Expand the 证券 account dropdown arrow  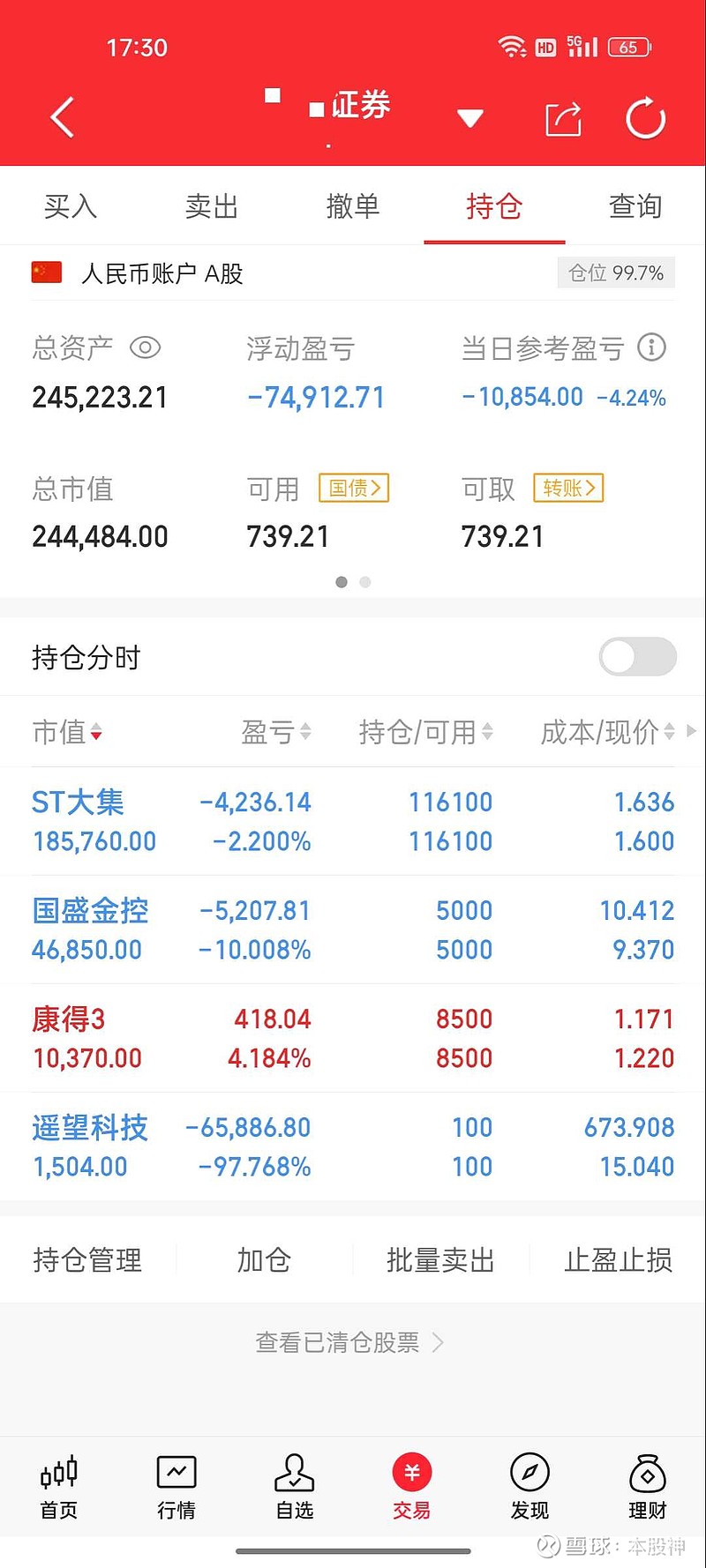click(x=470, y=118)
